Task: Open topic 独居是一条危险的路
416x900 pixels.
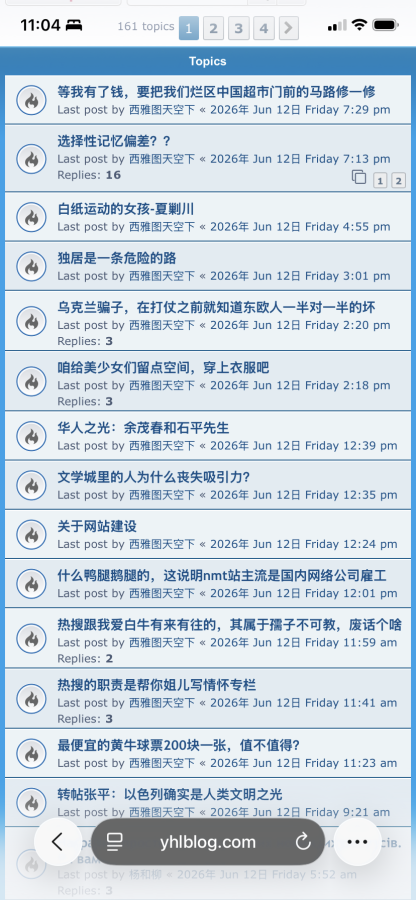Action: [116, 258]
